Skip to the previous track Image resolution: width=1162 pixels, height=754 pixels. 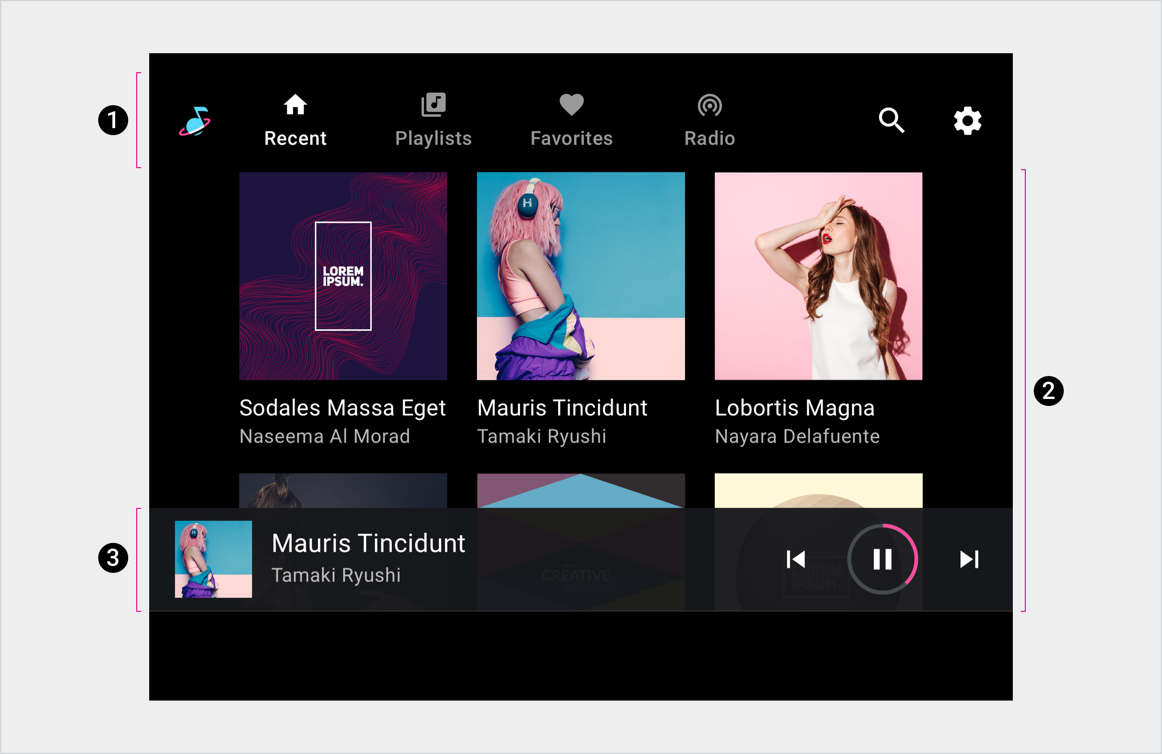pos(796,559)
